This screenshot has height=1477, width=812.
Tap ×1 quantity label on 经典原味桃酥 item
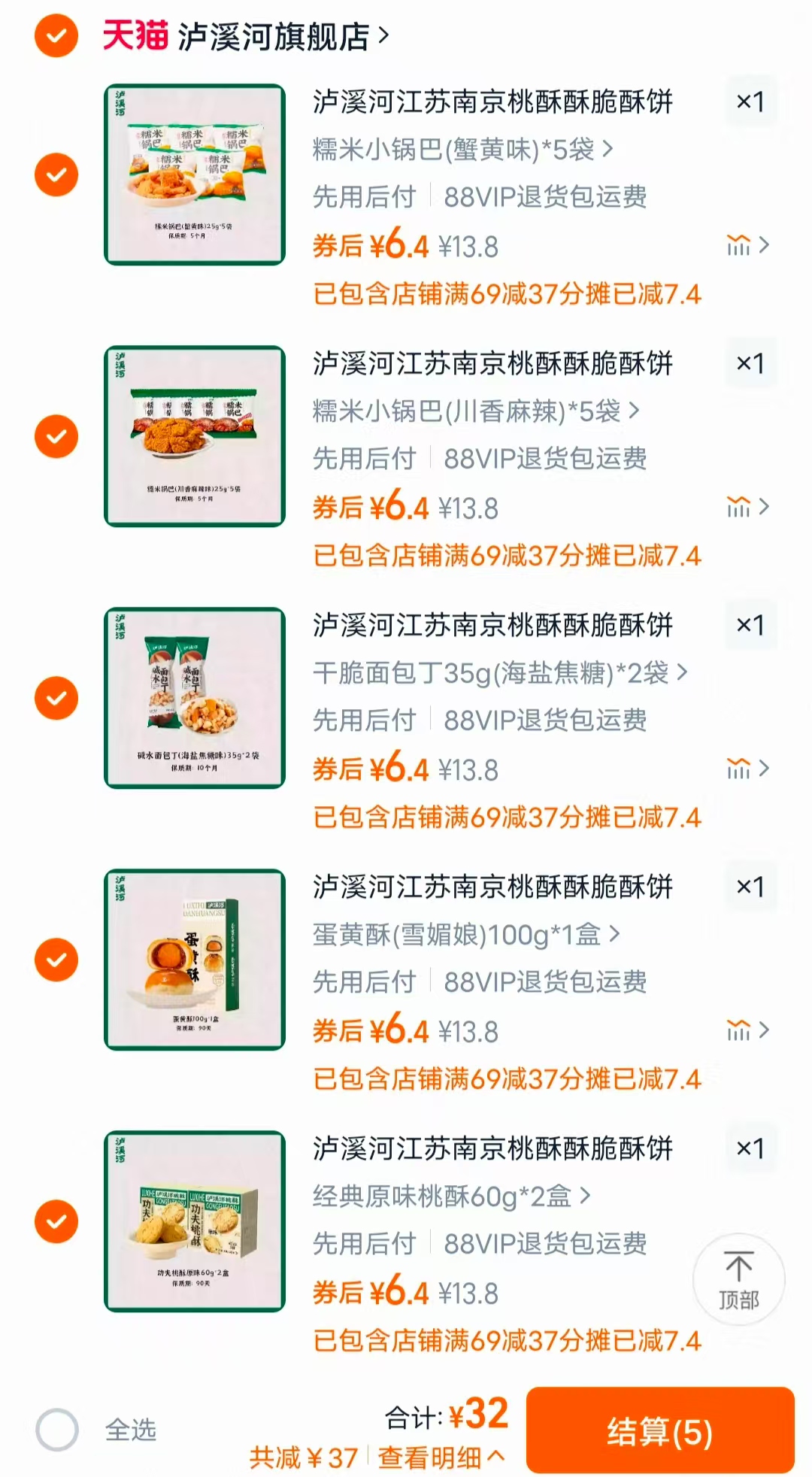click(x=750, y=1149)
